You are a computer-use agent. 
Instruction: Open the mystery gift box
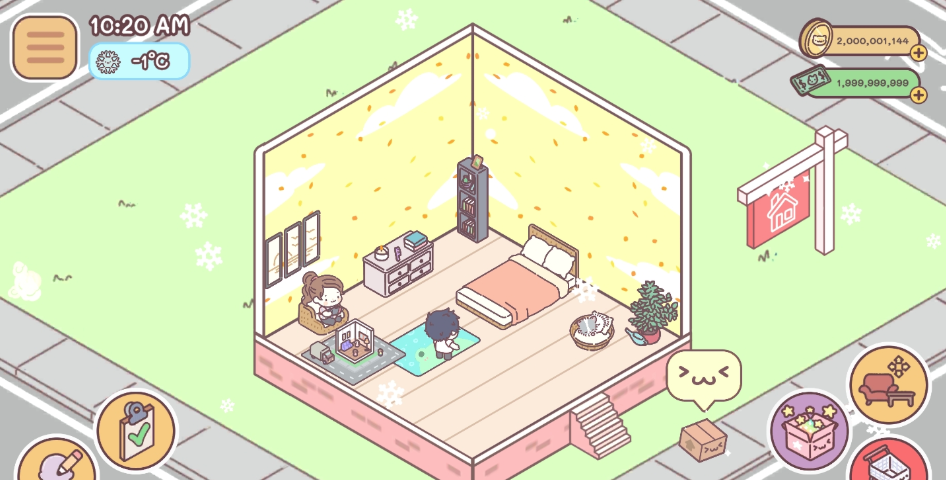click(x=808, y=430)
